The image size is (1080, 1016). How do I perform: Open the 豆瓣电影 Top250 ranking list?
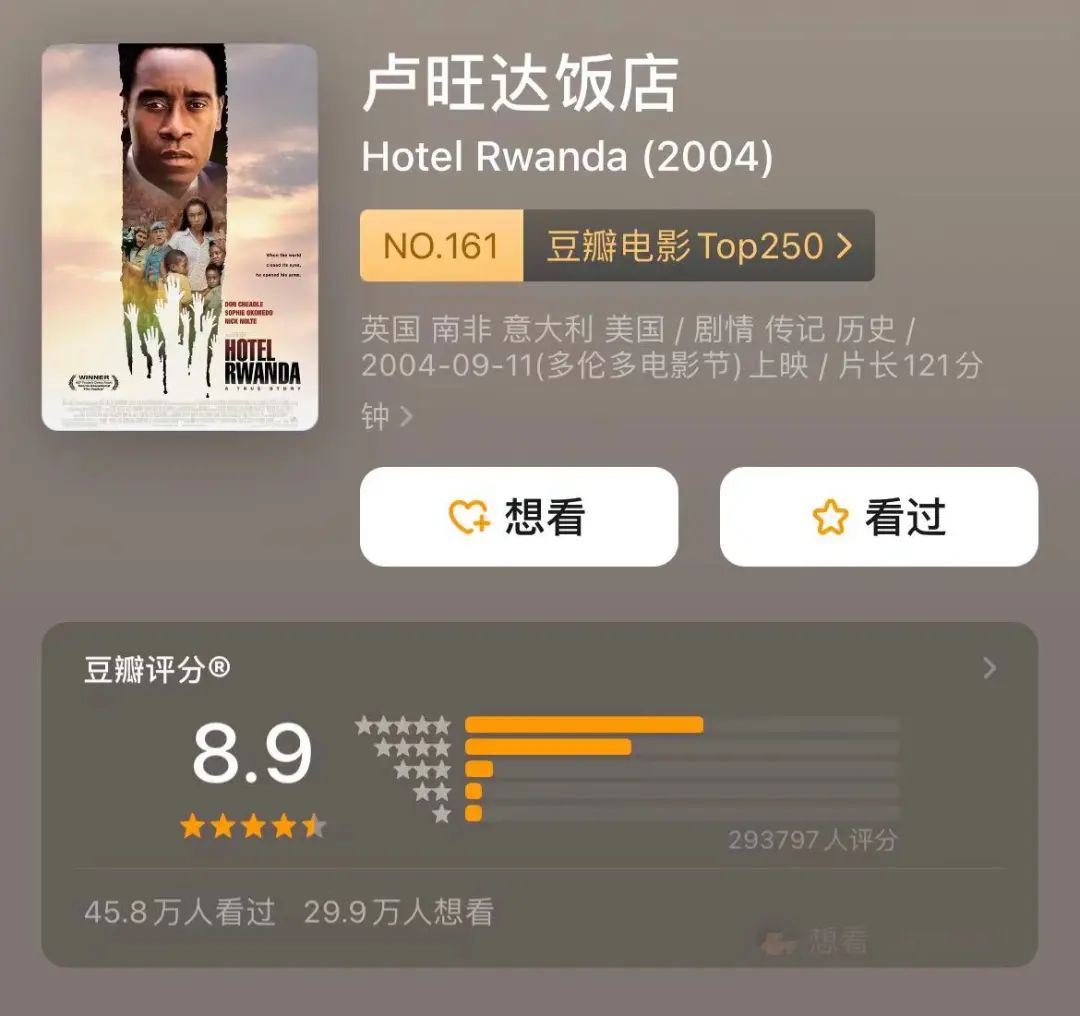pyautogui.click(x=698, y=246)
